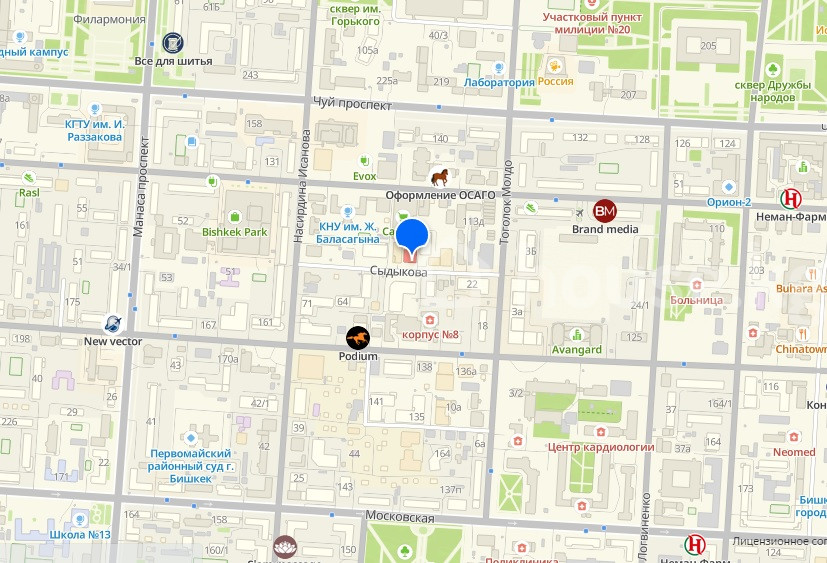Tap the blue location pin on Сыдыкова
Screen dimensions: 827x563
pos(413,237)
